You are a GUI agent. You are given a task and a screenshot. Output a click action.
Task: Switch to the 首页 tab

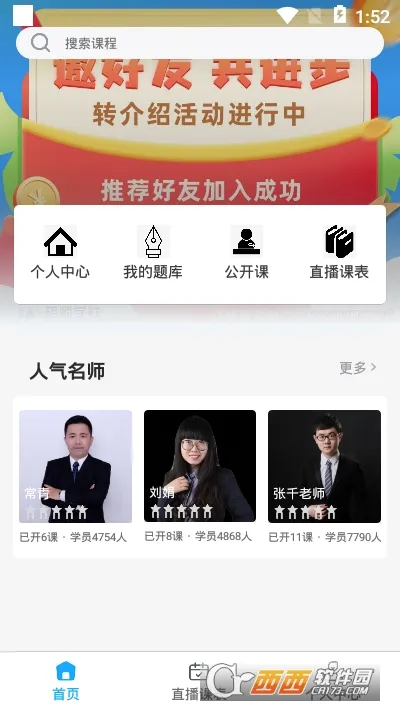(x=66, y=681)
